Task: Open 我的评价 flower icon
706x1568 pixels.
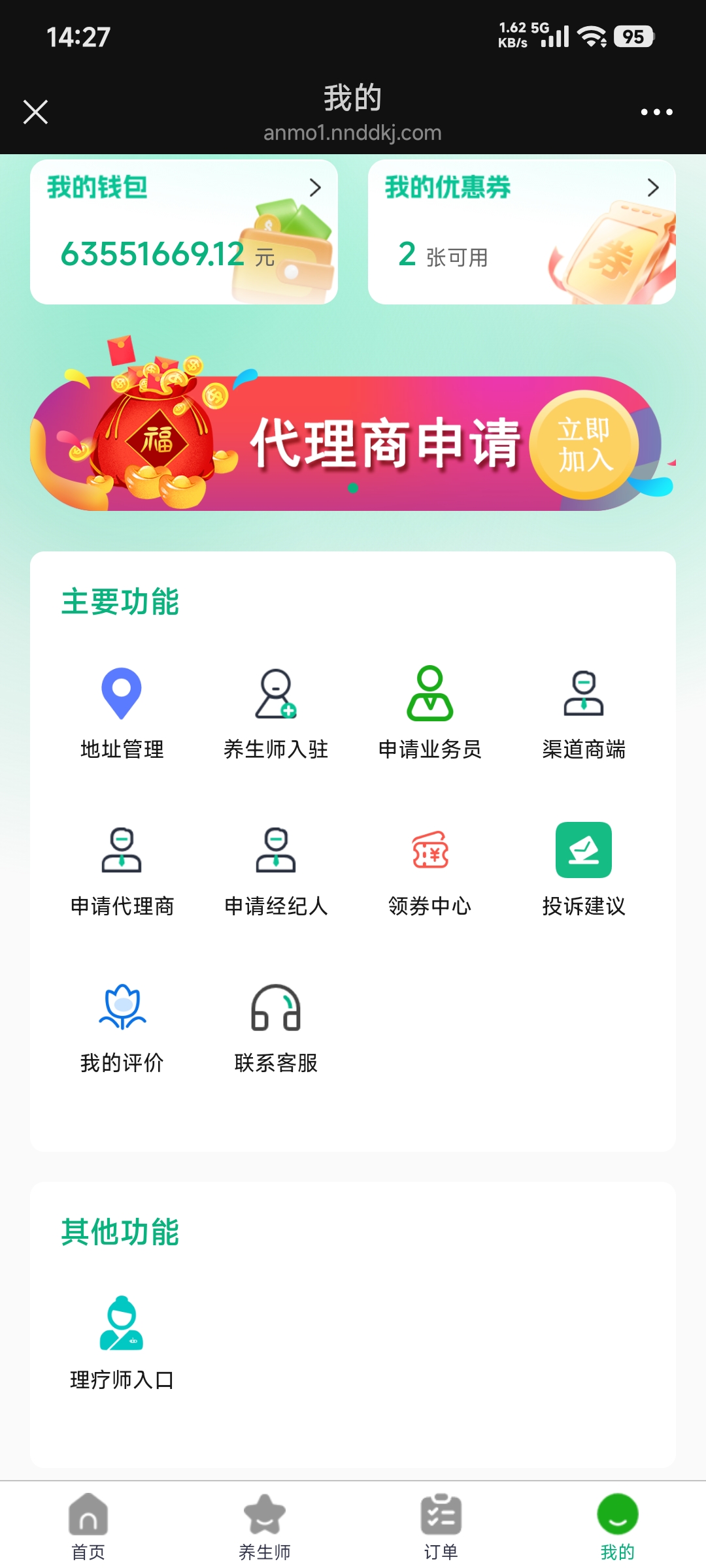Action: [x=122, y=1008]
